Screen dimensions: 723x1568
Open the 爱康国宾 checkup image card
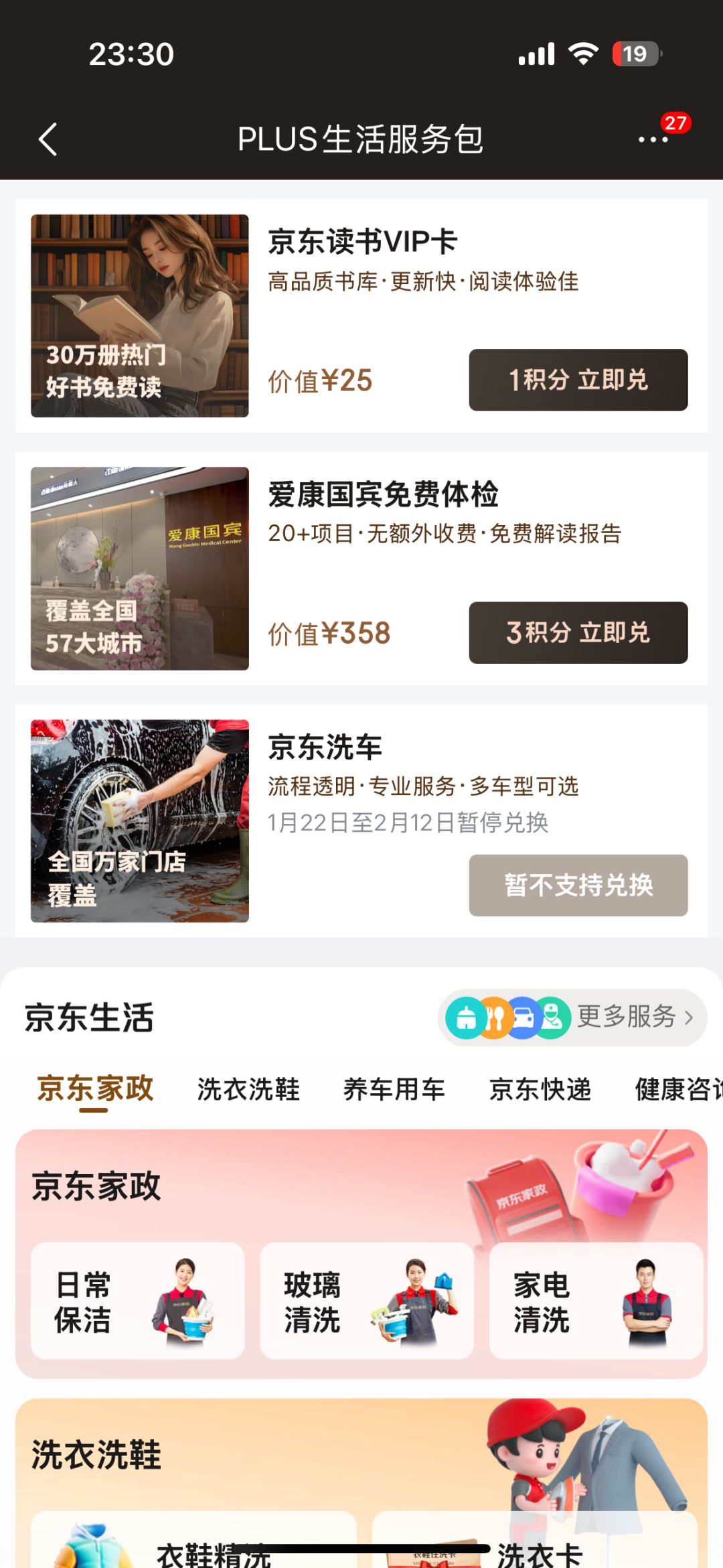coord(139,568)
